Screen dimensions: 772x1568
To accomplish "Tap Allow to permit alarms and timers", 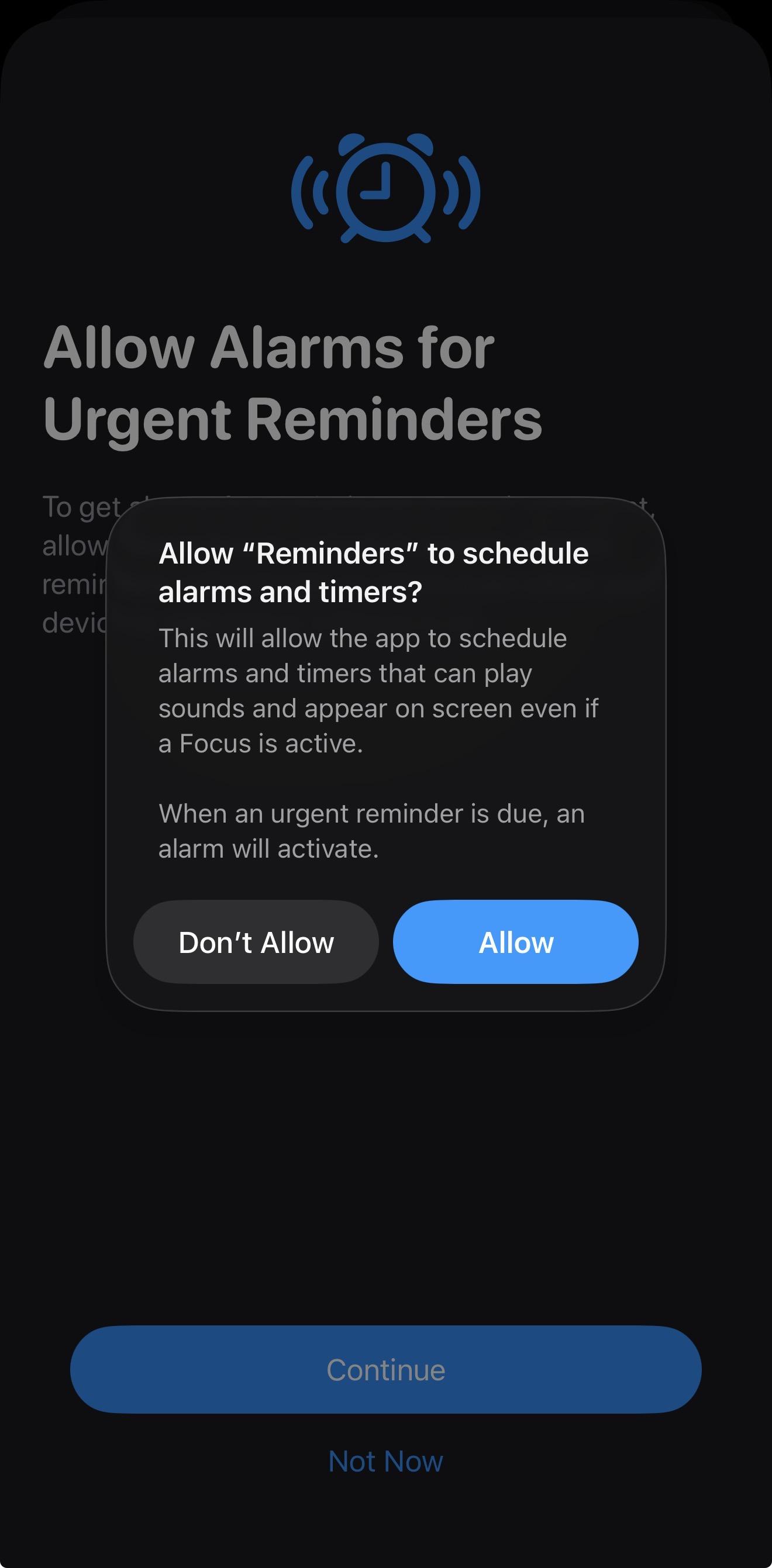I will [515, 942].
